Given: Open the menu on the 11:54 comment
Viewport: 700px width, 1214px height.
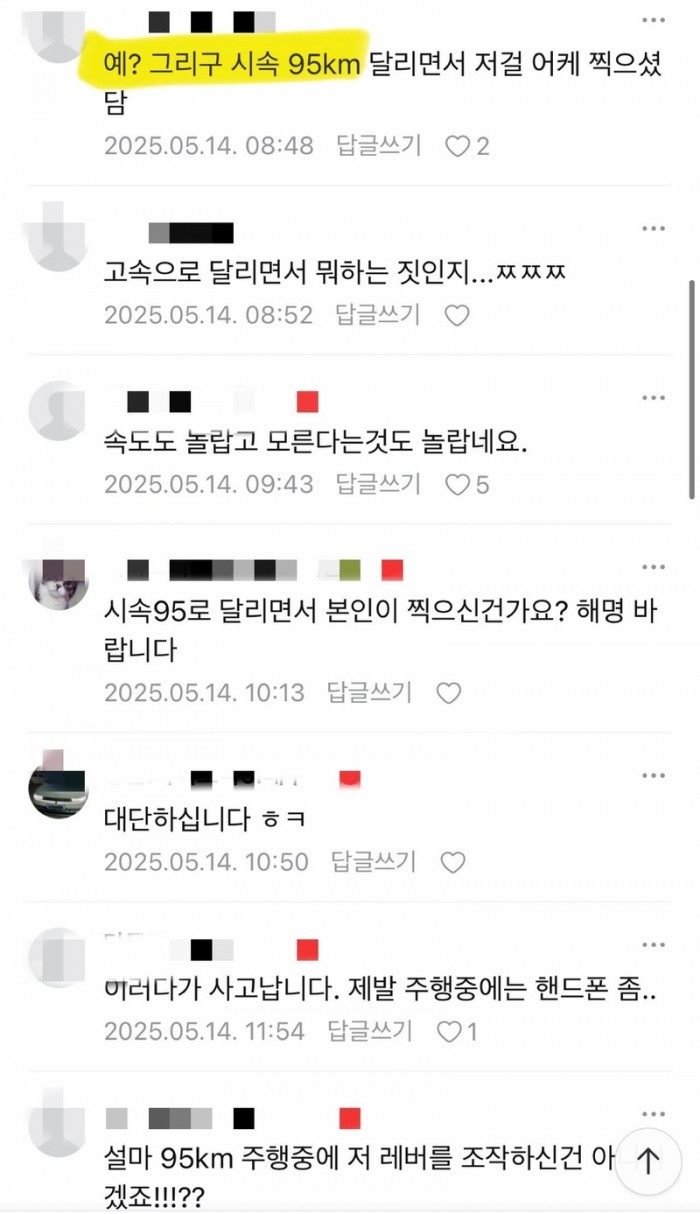Looking at the screenshot, I should coord(654,944).
